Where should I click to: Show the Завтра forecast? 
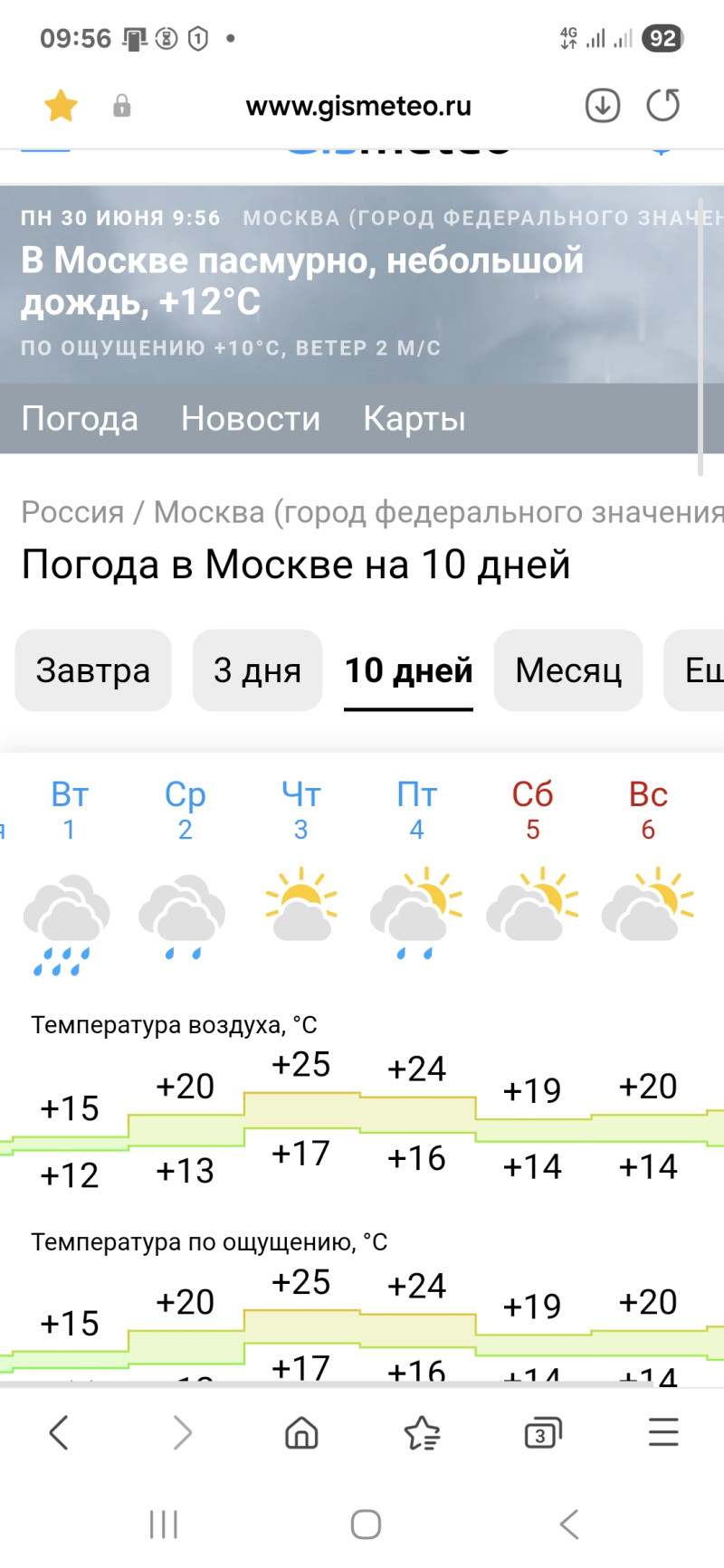93,670
